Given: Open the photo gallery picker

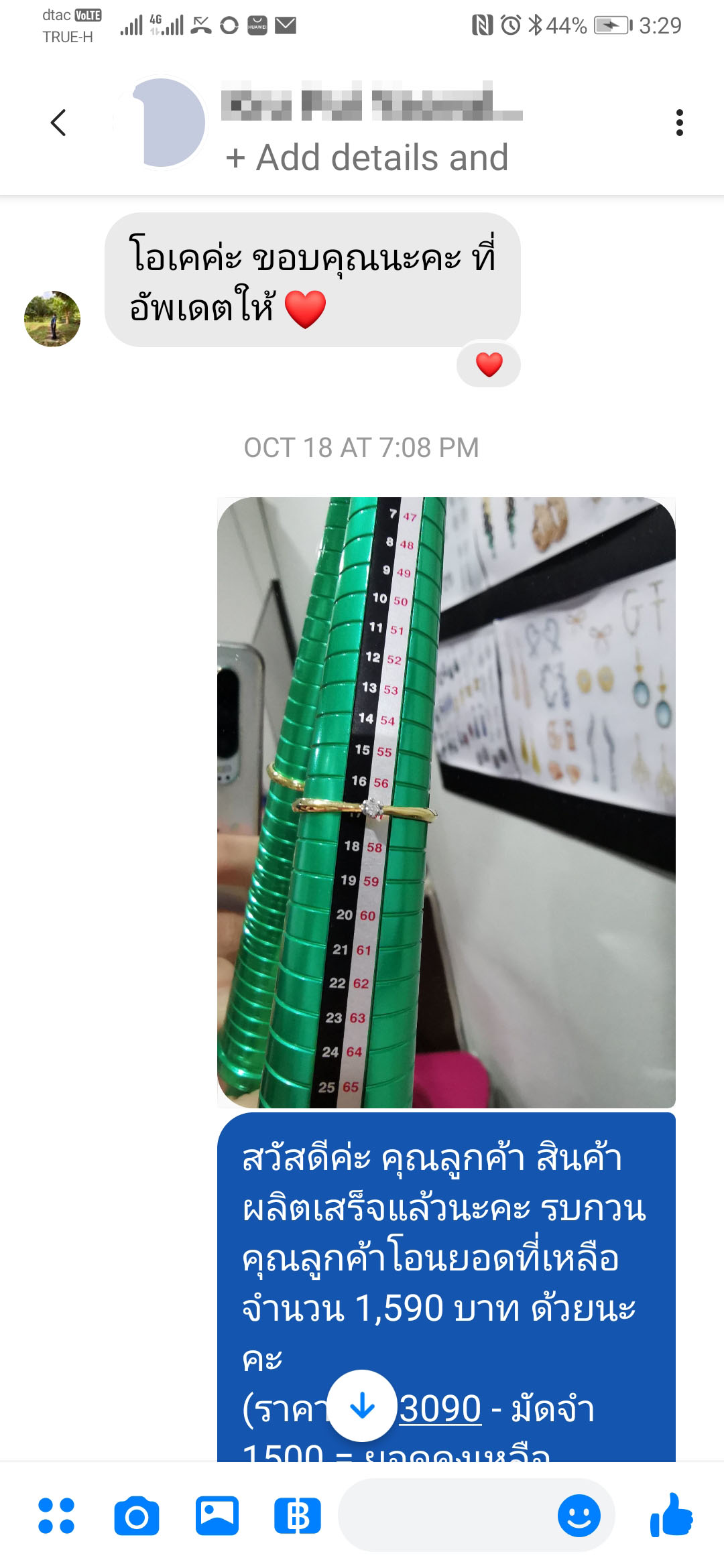Looking at the screenshot, I should (217, 1516).
